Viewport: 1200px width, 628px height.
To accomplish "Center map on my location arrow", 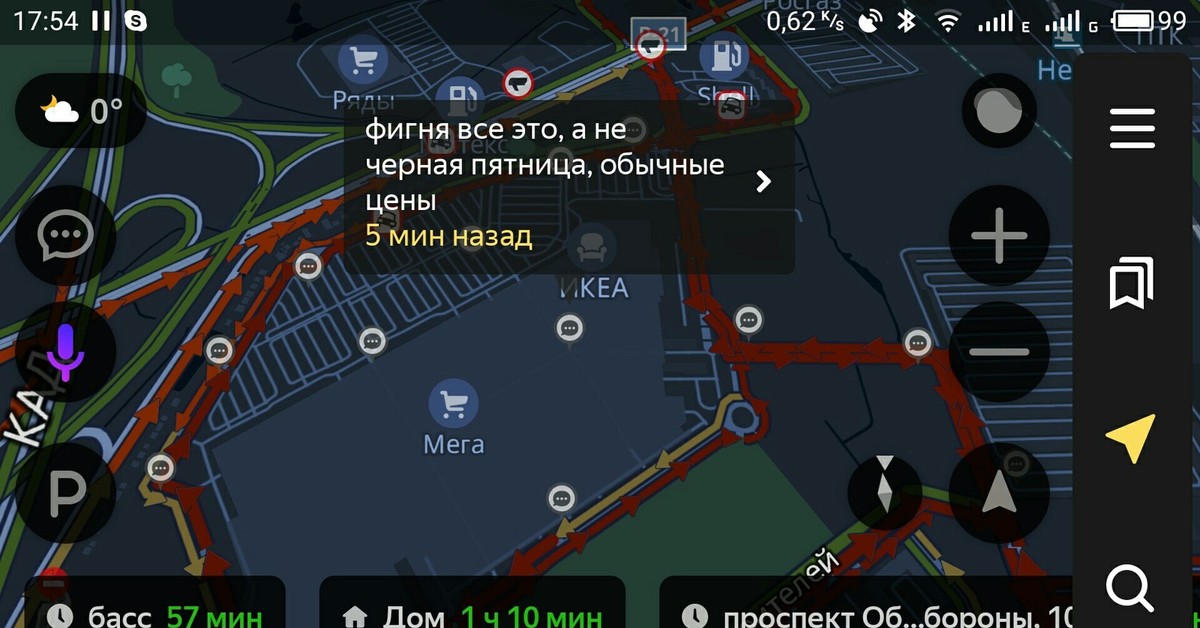I will pyautogui.click(x=1131, y=438).
